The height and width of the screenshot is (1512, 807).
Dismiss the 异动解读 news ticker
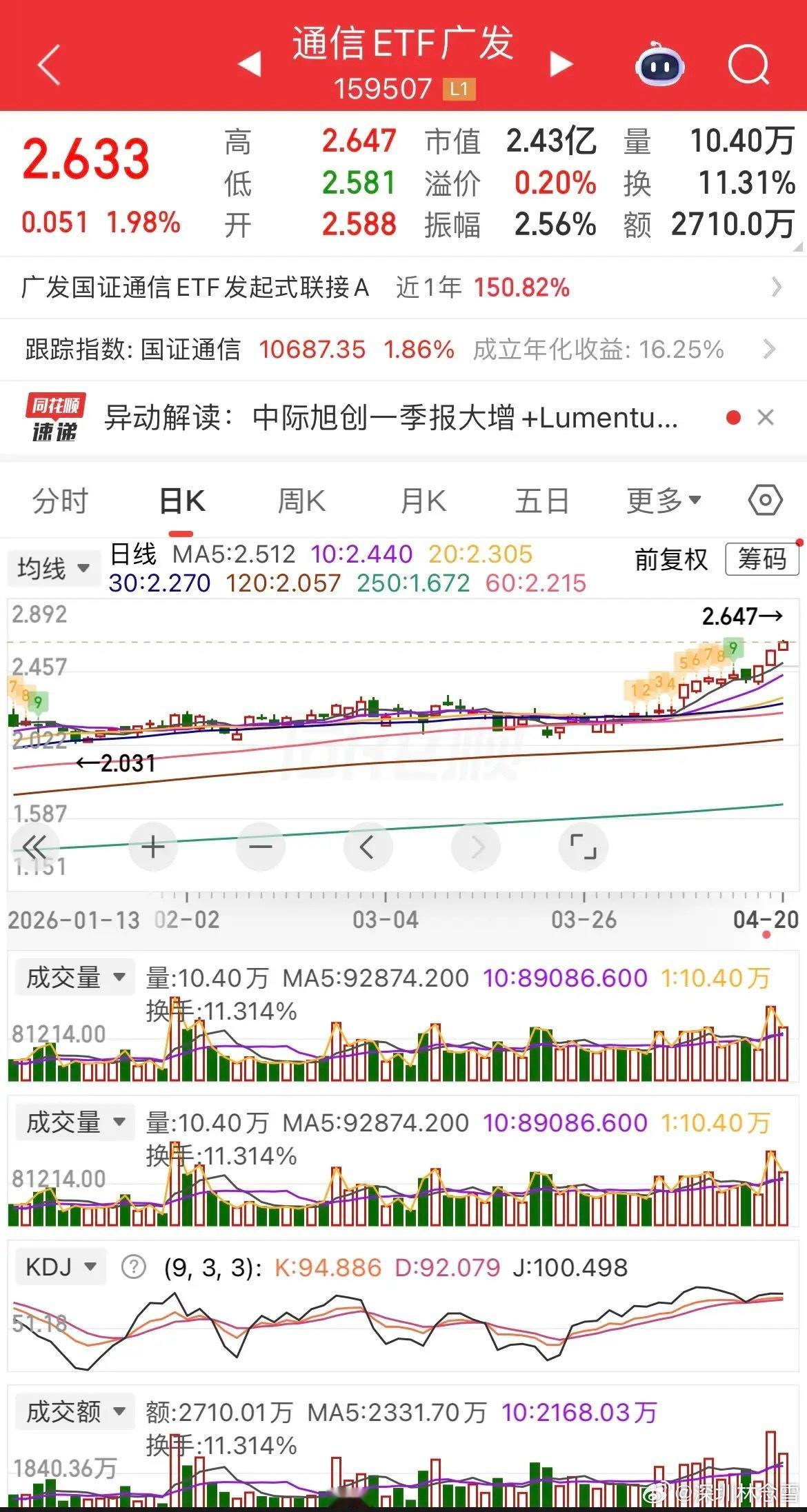(766, 418)
